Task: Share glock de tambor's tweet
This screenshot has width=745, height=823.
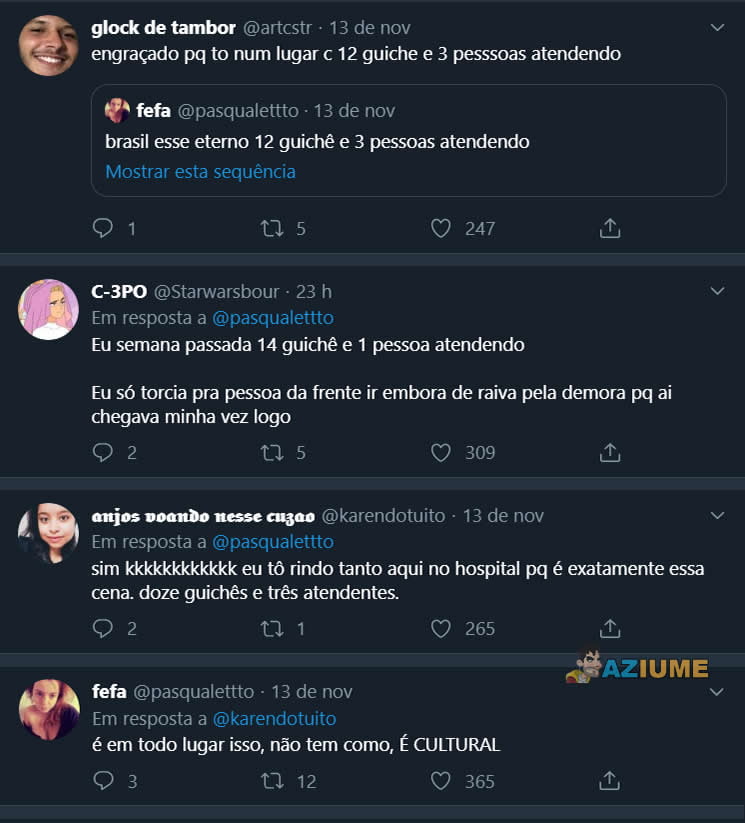Action: pos(610,228)
